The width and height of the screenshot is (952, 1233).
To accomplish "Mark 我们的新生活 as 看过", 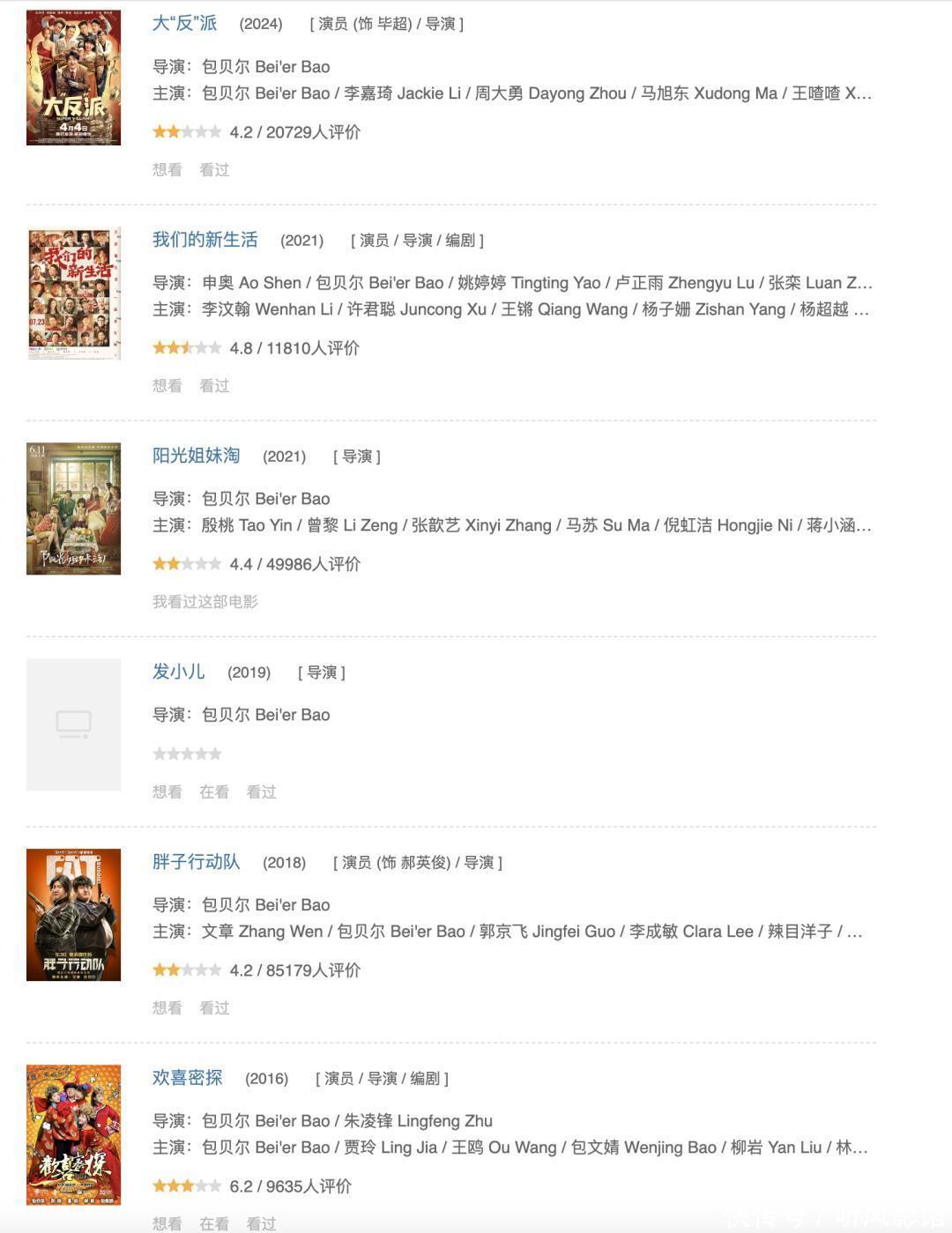I will [x=214, y=386].
